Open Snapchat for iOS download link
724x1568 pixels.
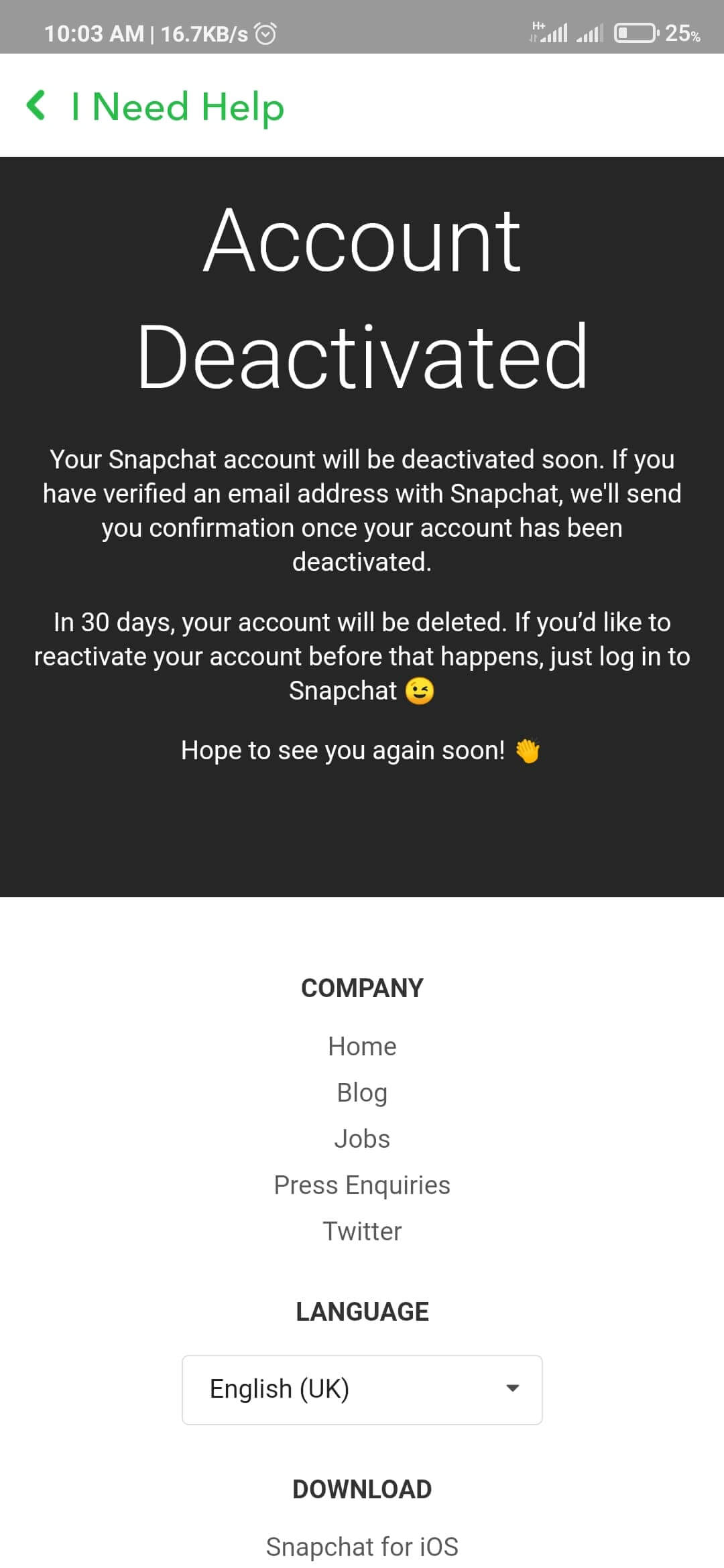[362, 1547]
